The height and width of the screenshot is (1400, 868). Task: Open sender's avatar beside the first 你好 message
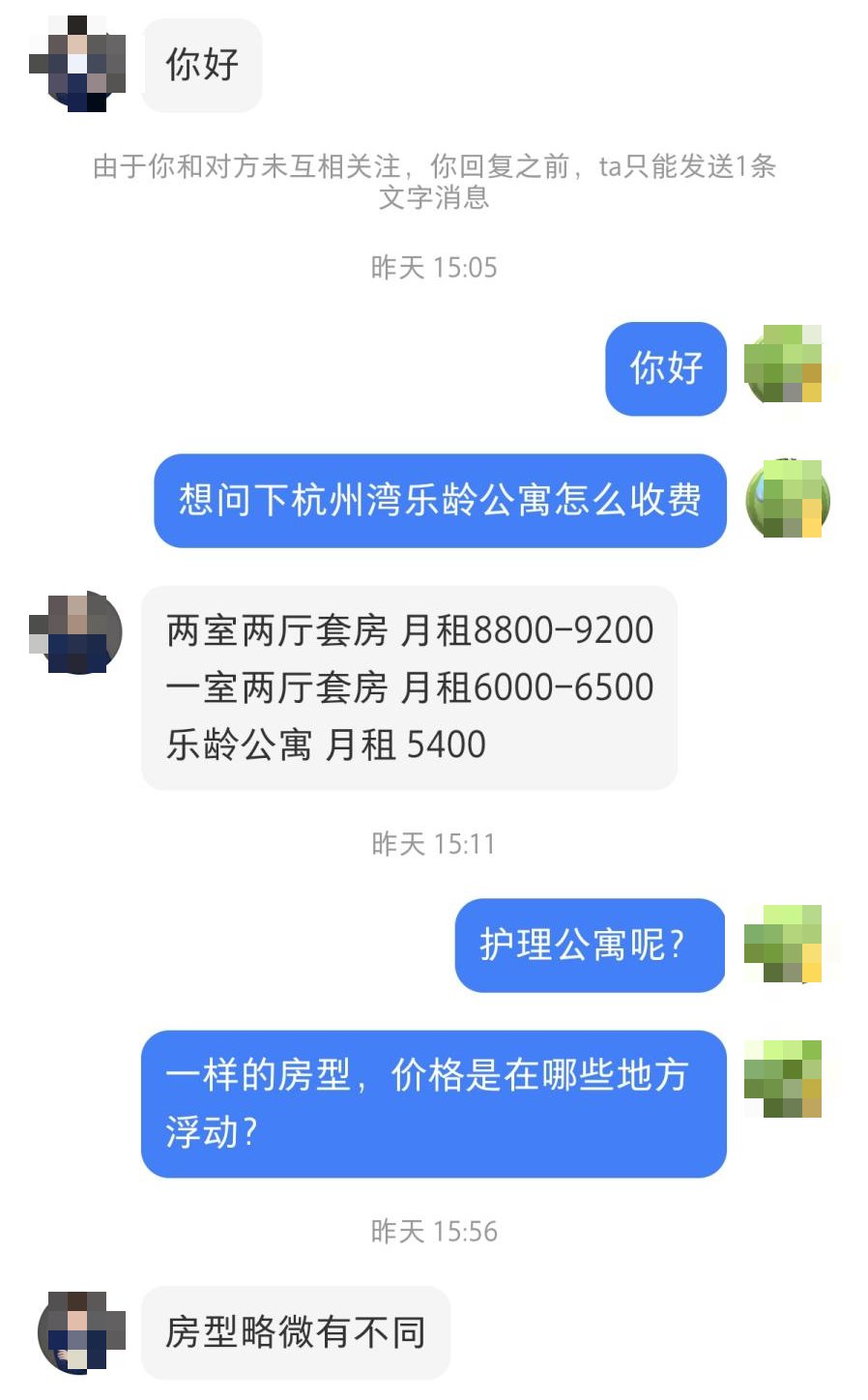pos(77,64)
